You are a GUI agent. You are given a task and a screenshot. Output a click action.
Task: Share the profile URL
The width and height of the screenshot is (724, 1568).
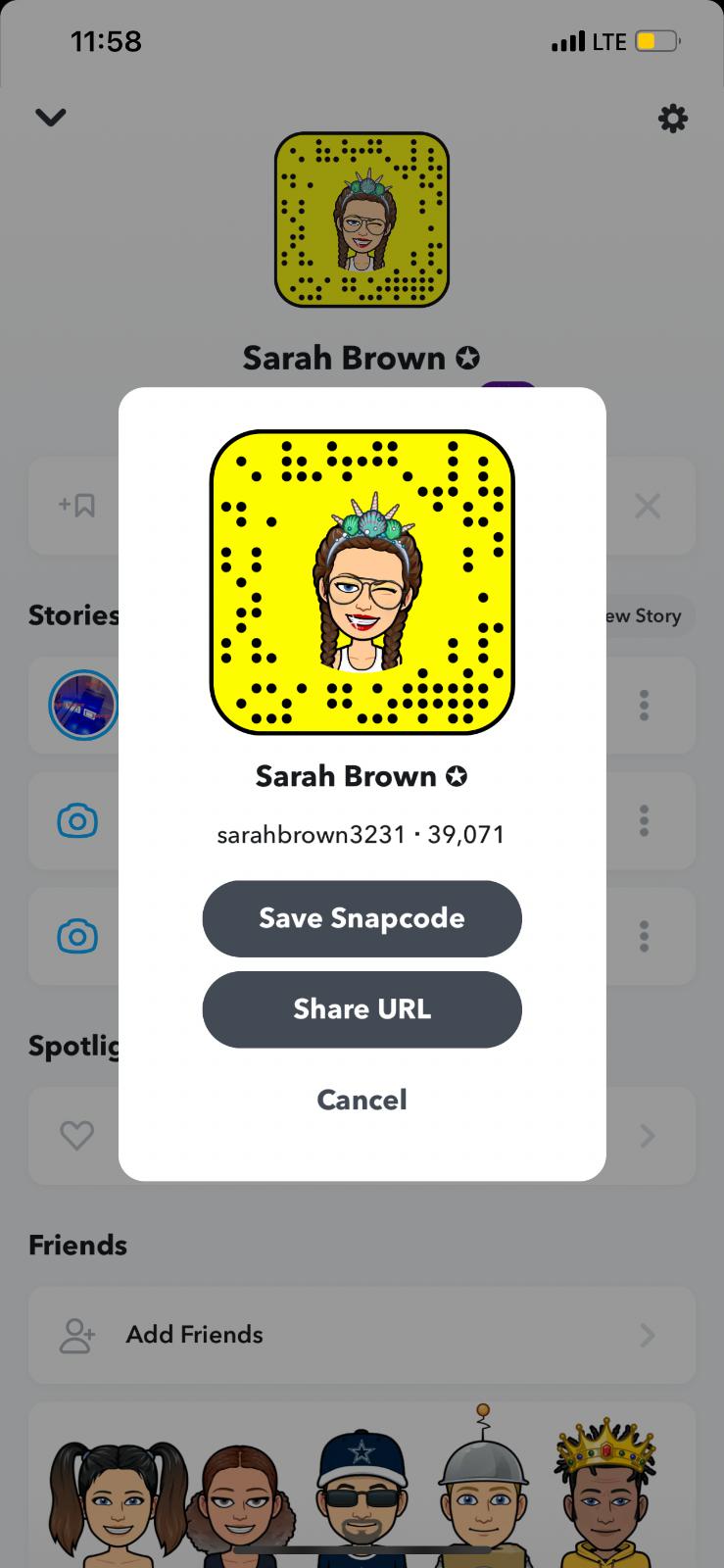pos(362,1009)
